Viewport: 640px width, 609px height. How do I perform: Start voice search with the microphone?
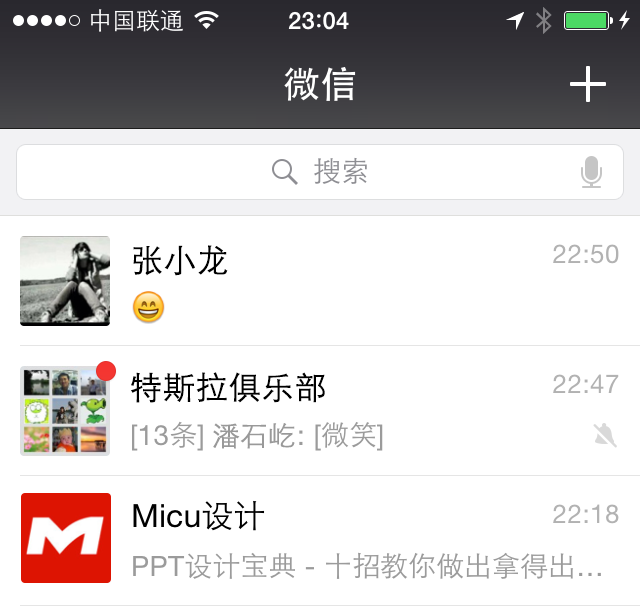(592, 173)
